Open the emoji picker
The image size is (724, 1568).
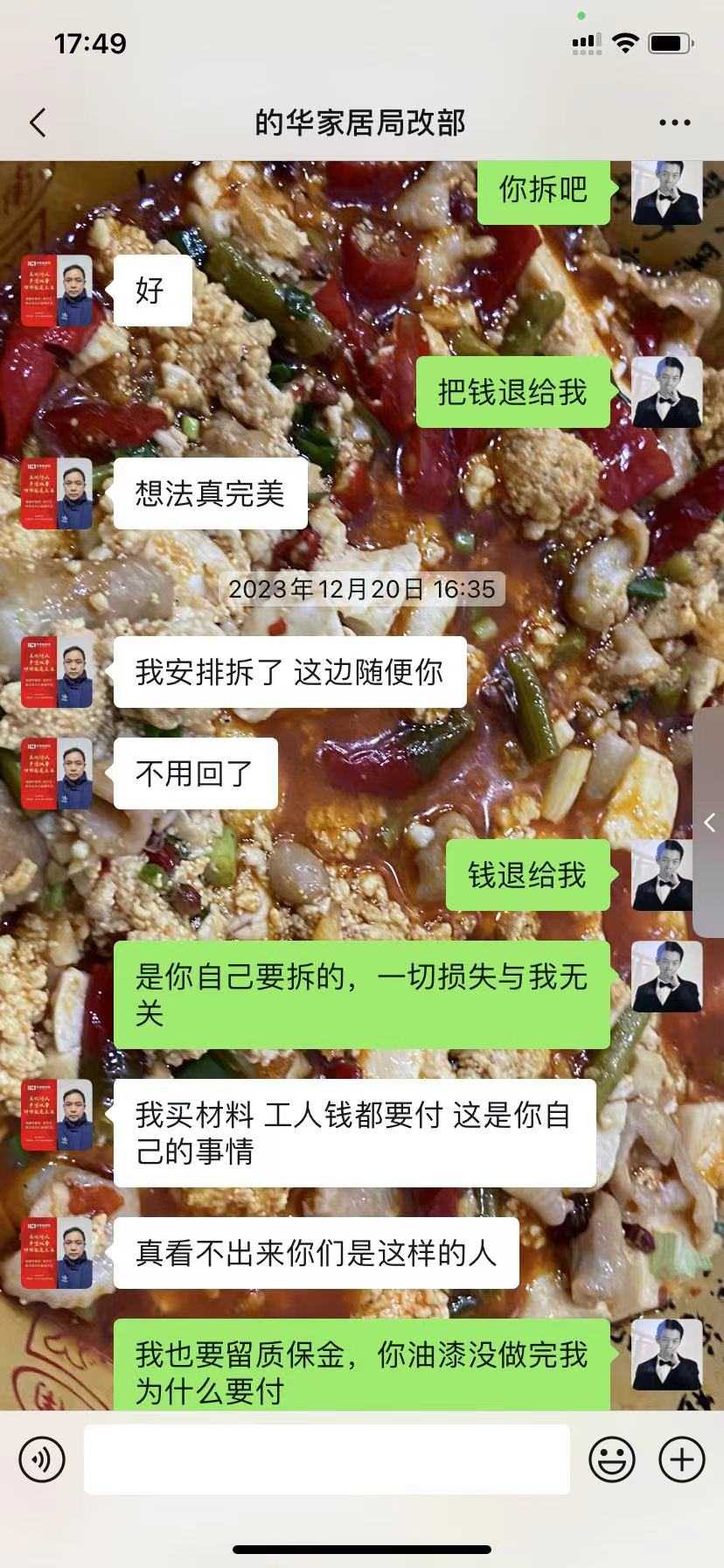(611, 1459)
